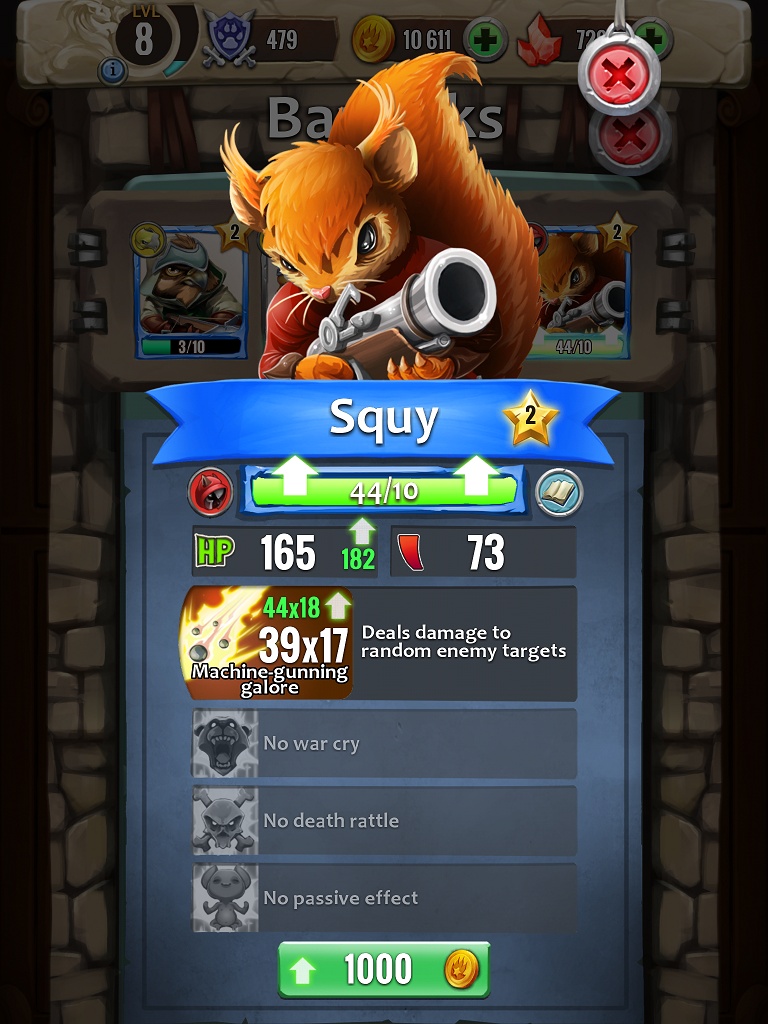Open the player level info icon
The width and height of the screenshot is (768, 1024).
(111, 71)
